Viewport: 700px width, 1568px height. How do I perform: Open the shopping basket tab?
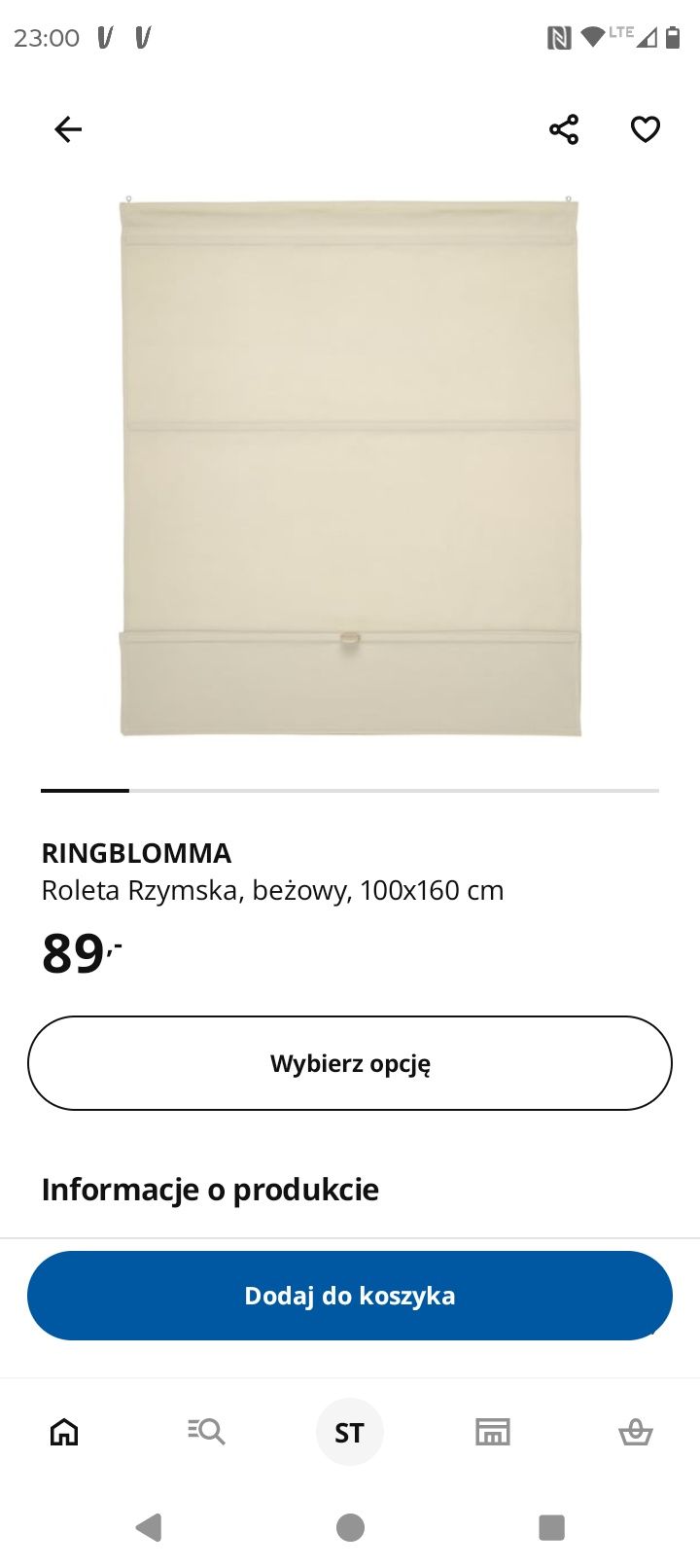(x=636, y=1432)
